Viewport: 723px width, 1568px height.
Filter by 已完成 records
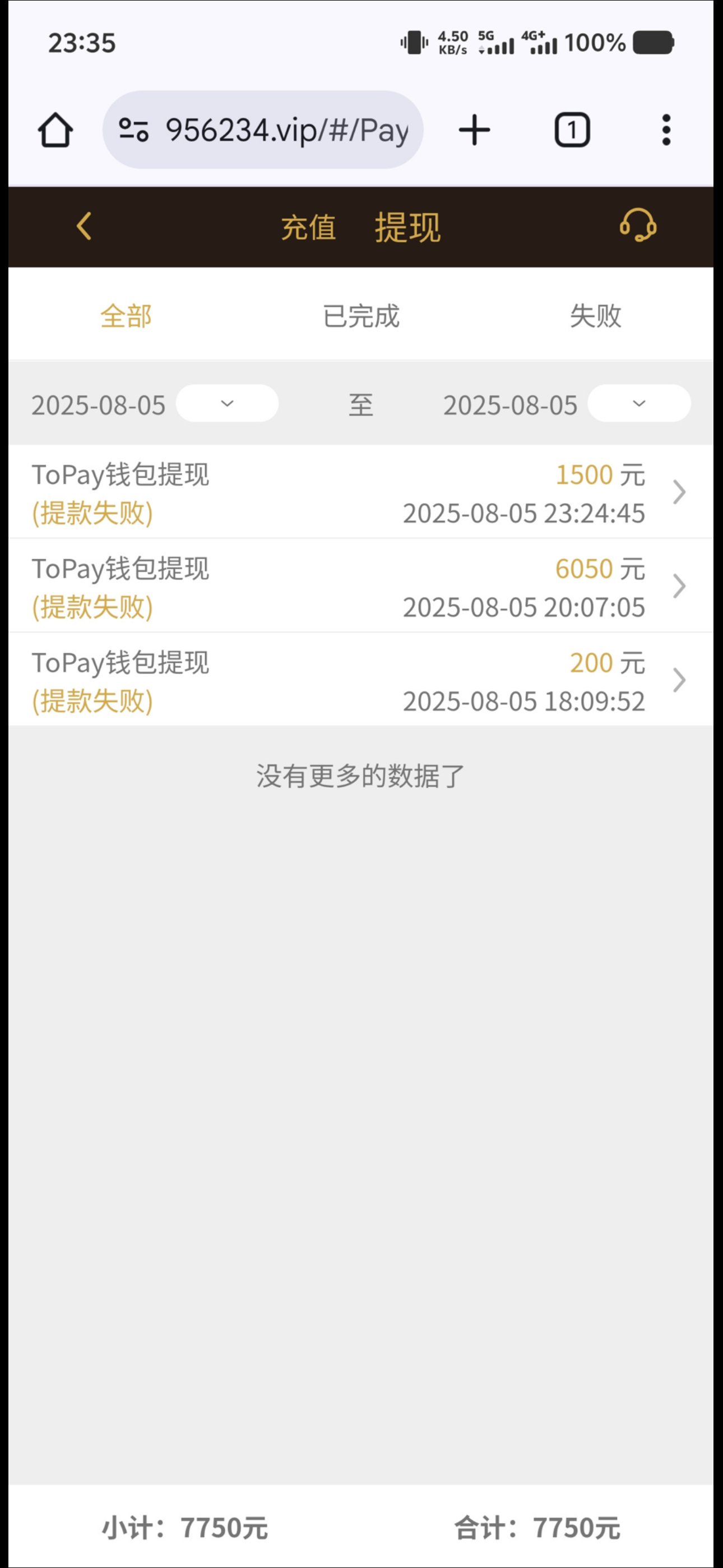pos(361,316)
